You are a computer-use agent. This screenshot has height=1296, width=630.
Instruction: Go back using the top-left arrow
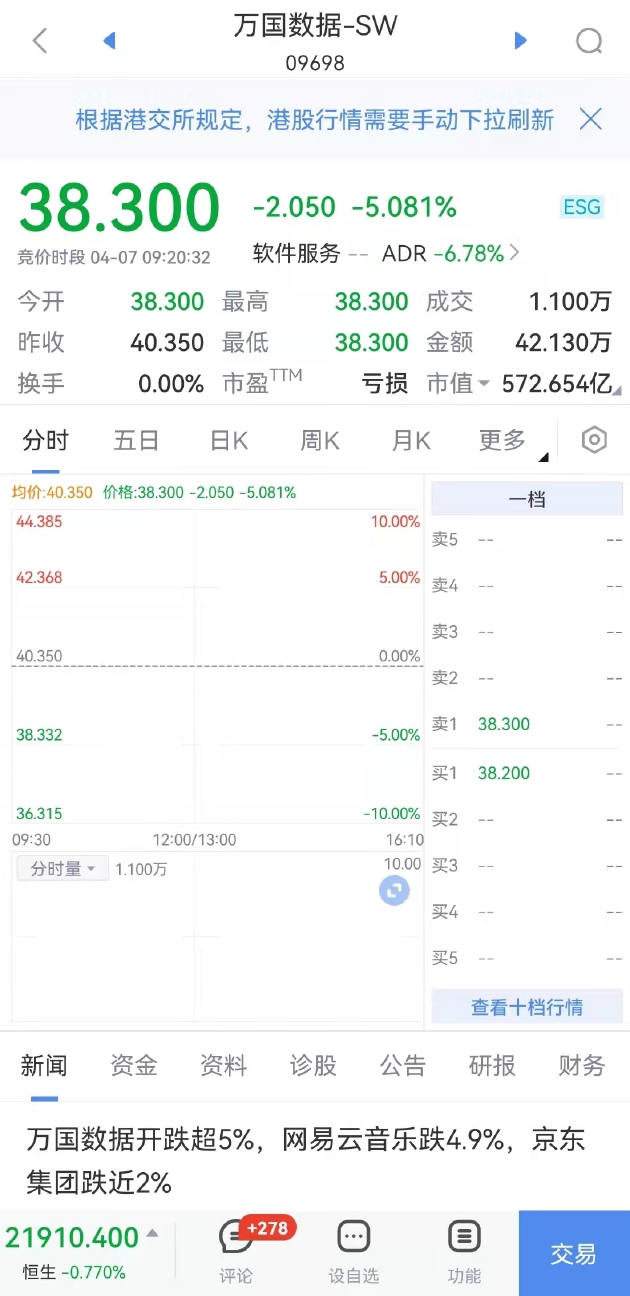point(40,41)
